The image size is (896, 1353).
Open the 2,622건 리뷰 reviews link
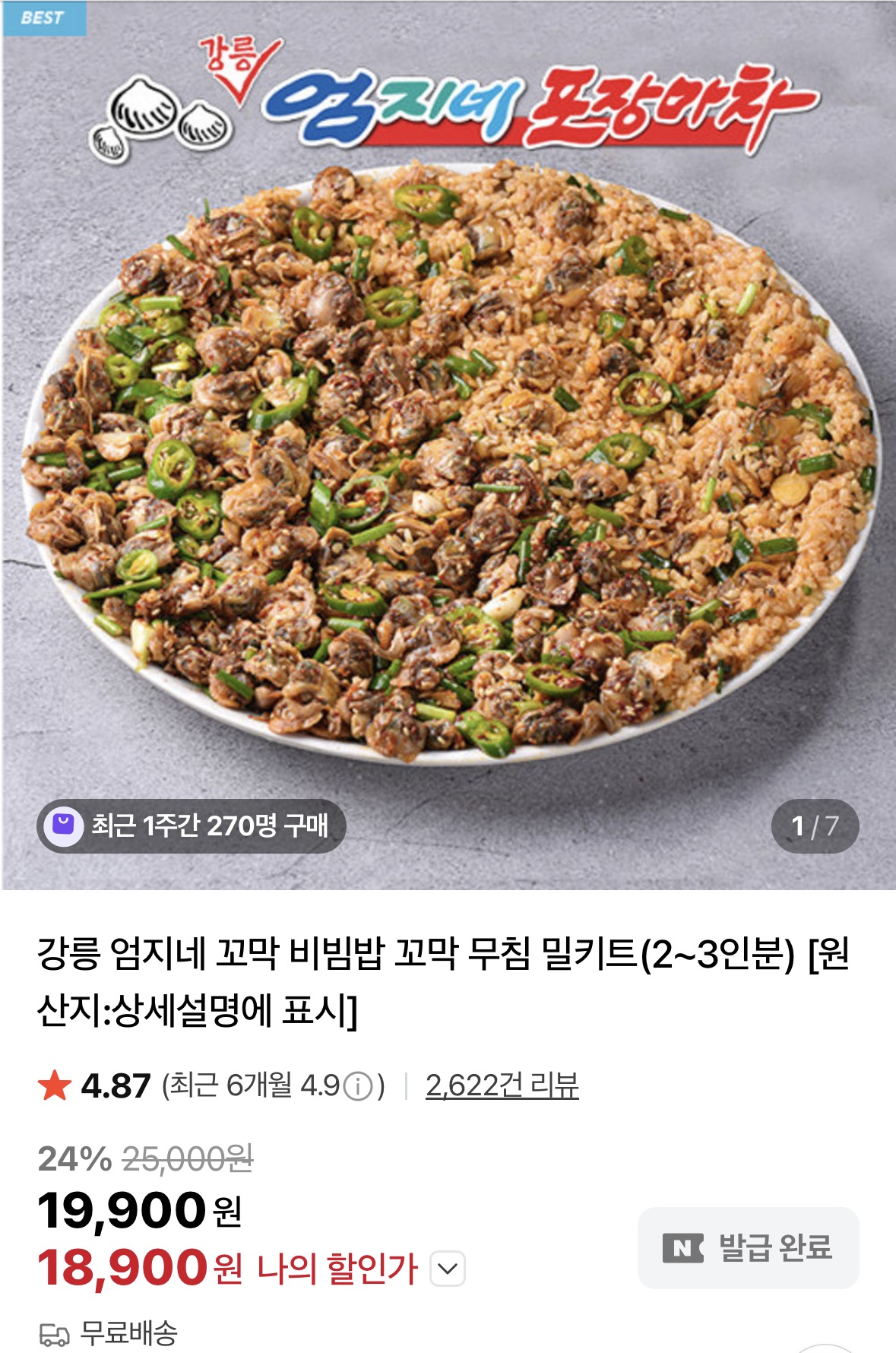[x=502, y=1085]
